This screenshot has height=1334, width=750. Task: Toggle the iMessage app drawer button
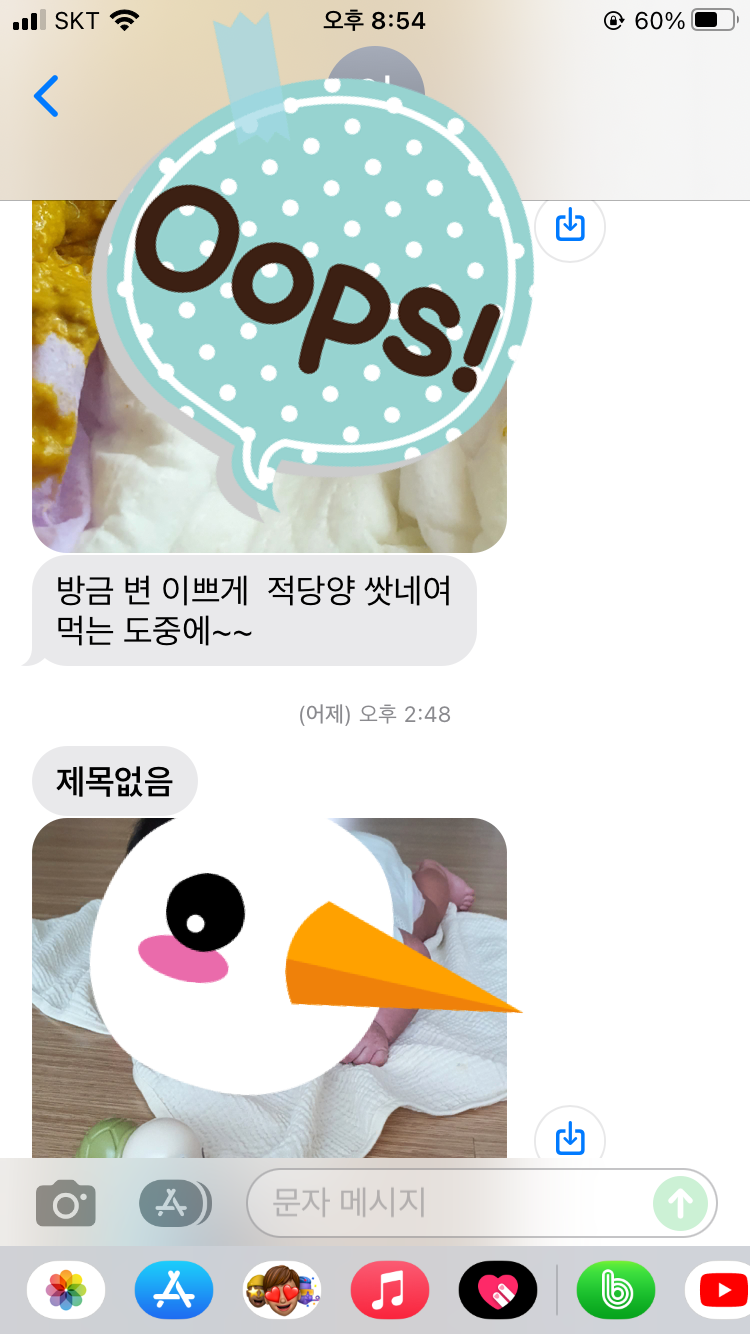(174, 1203)
